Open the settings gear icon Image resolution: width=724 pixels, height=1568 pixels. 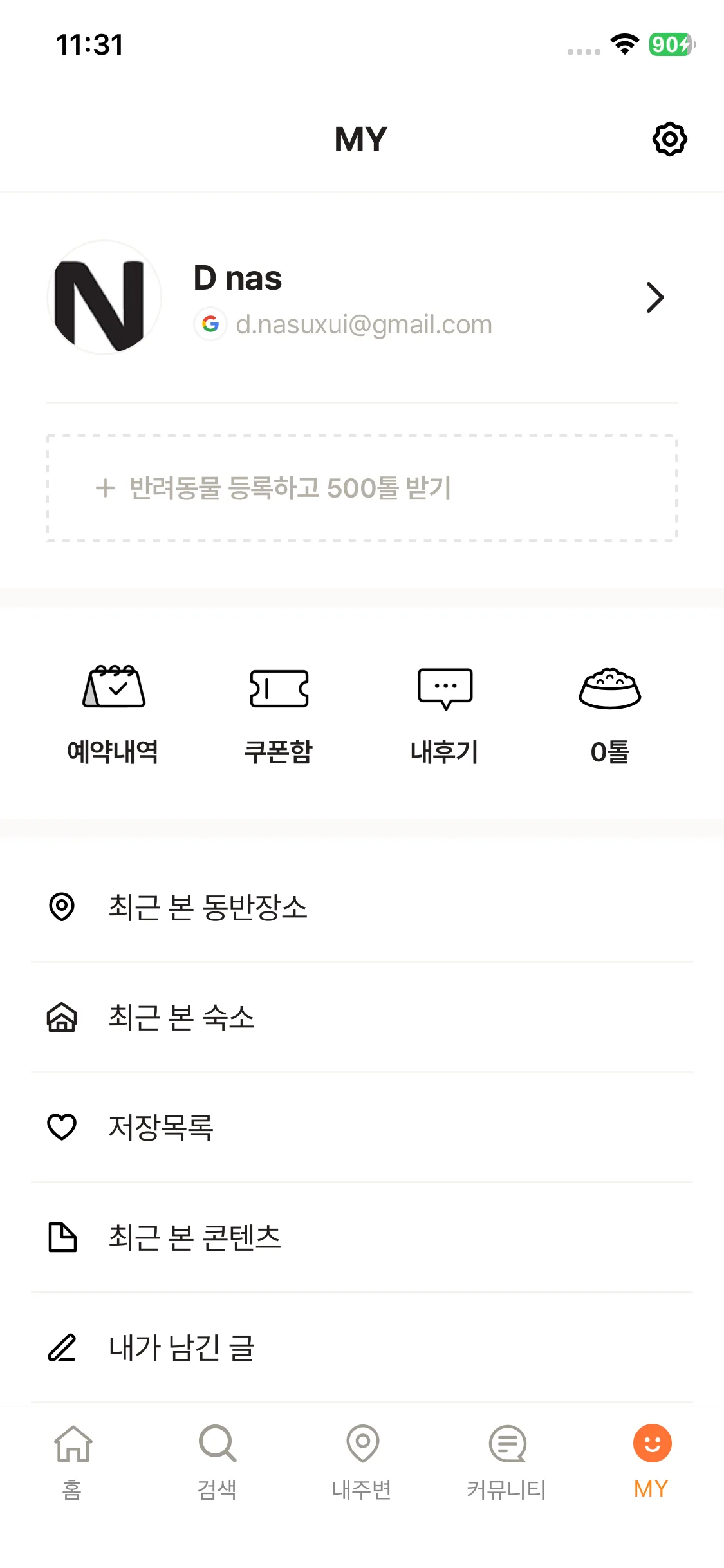click(669, 139)
